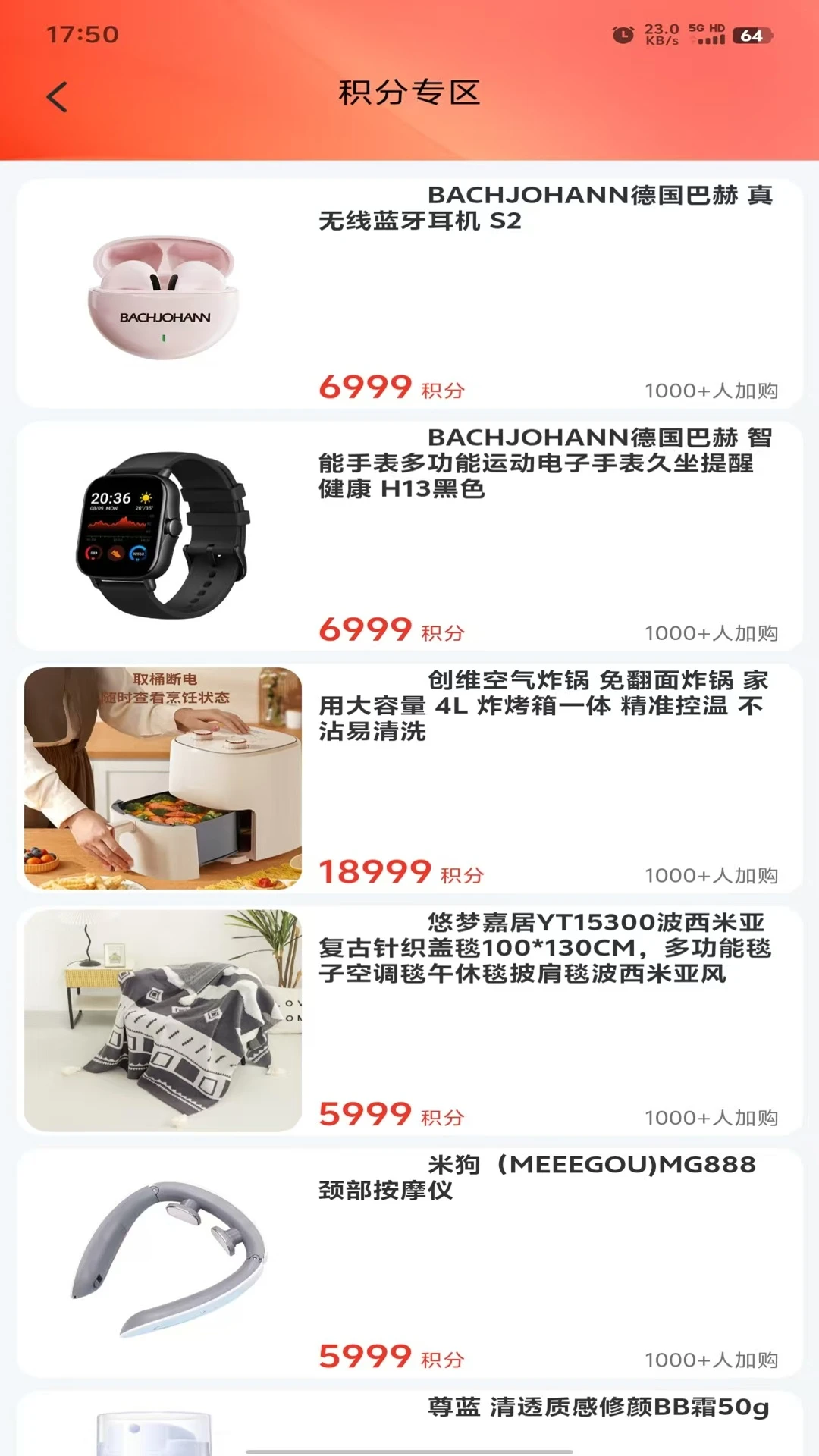819x1456 pixels.
Task: Open the BACHJOHANN wireless earphones S2 product
Action: click(544, 210)
